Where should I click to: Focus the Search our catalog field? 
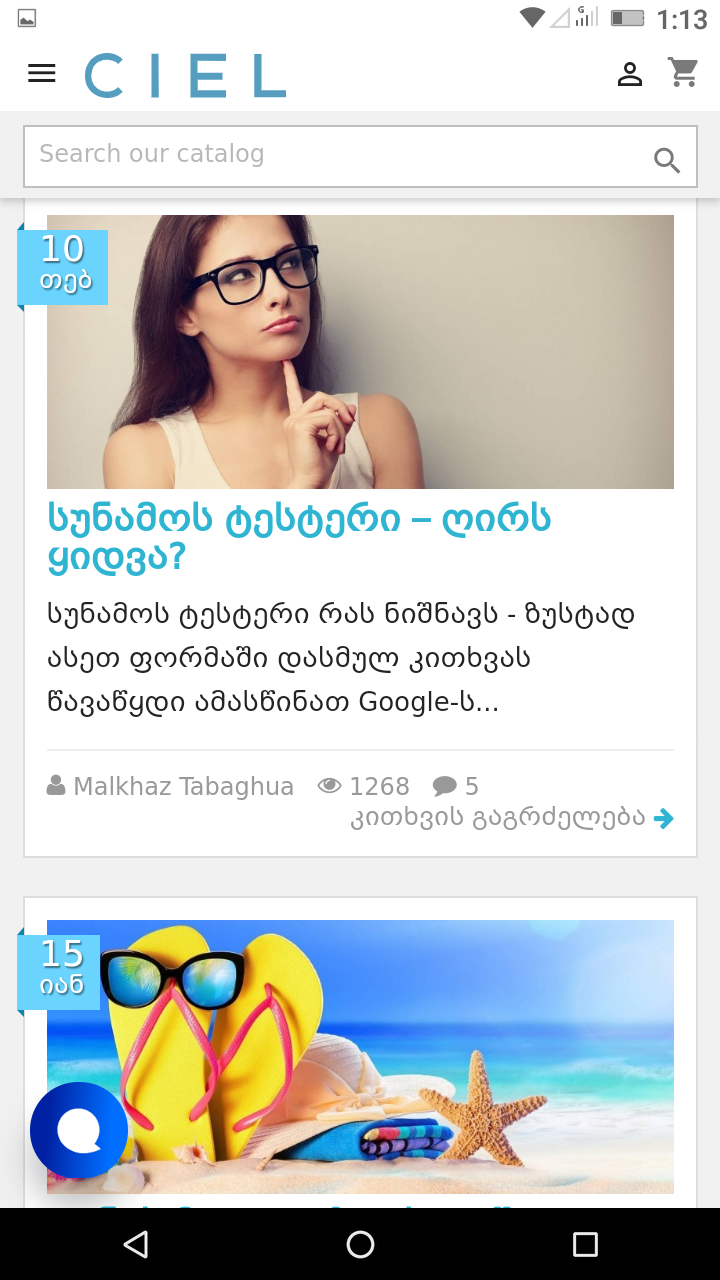point(330,156)
